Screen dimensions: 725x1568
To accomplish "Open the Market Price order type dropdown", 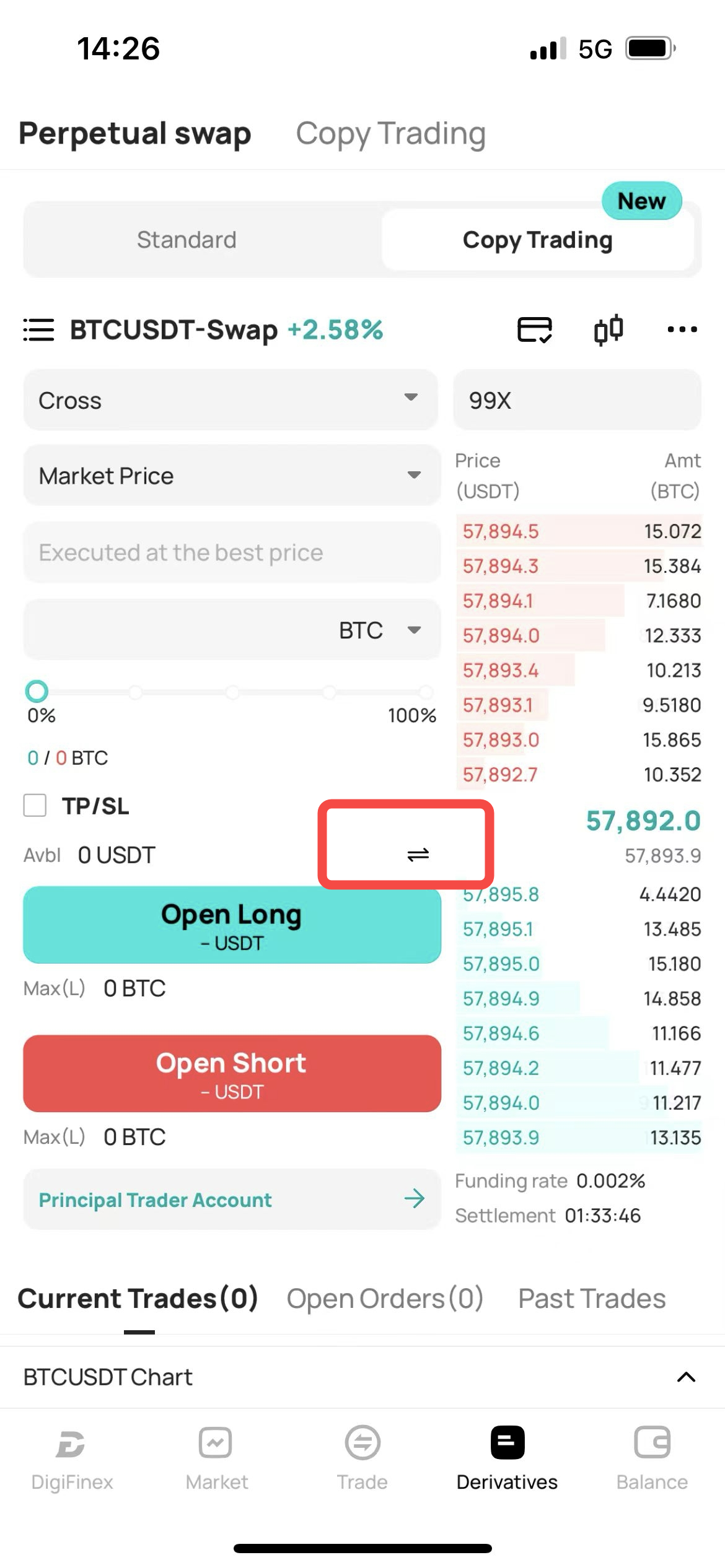I will click(232, 476).
